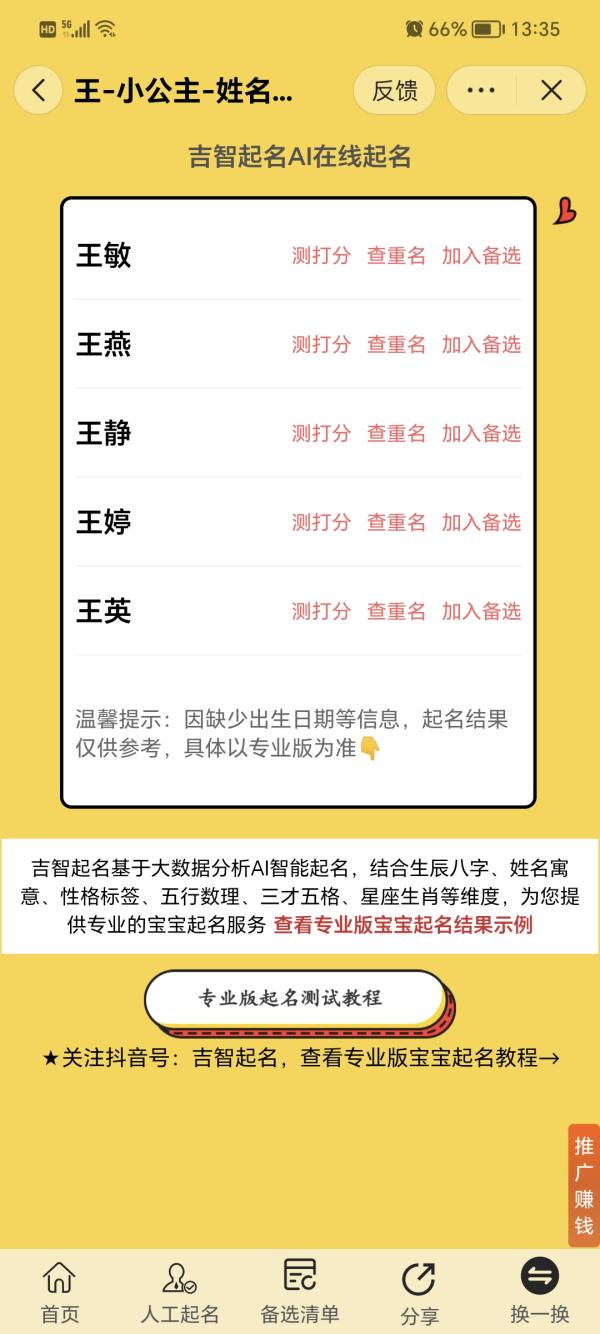This screenshot has height=1334, width=600.
Task: Switch to the 首页 tab
Action: click(60, 1291)
